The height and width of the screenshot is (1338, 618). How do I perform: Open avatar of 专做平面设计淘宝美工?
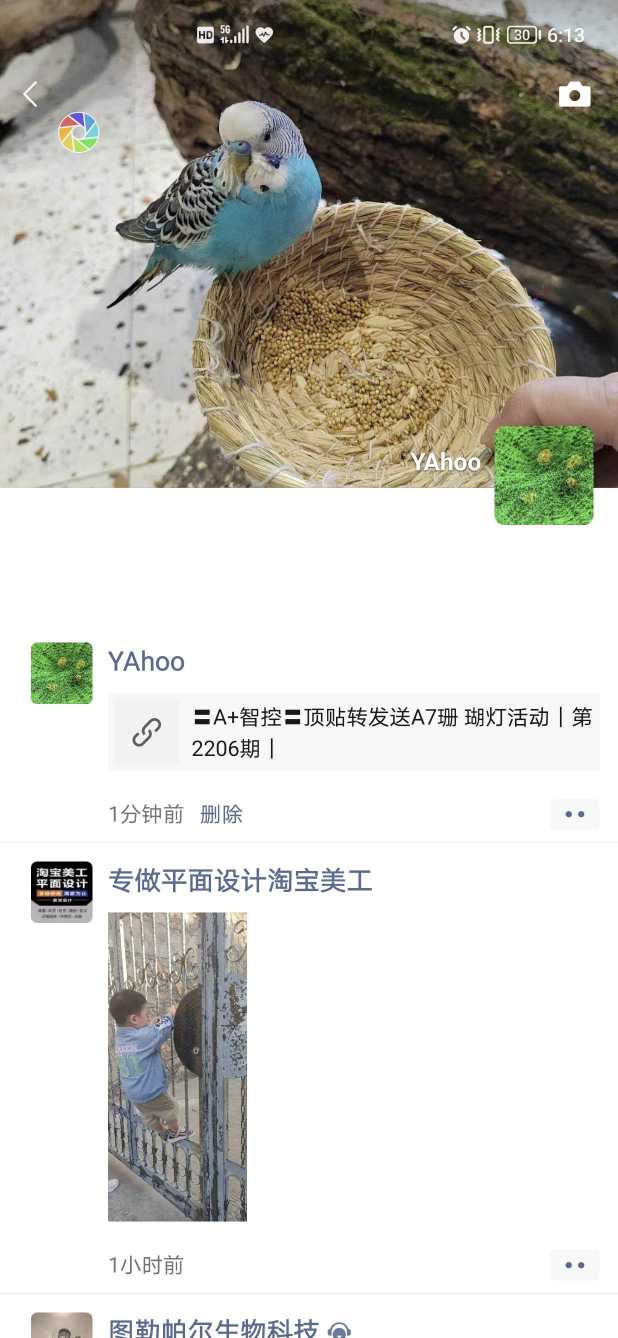62,891
